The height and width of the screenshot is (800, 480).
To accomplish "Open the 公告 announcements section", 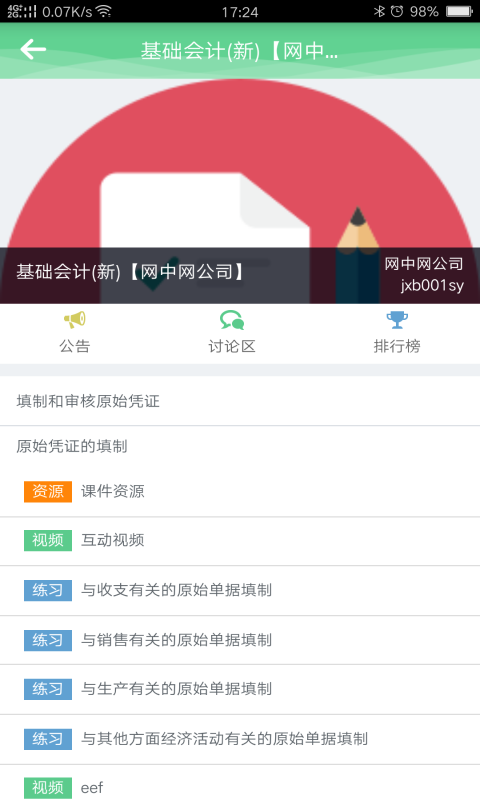I will [x=74, y=333].
